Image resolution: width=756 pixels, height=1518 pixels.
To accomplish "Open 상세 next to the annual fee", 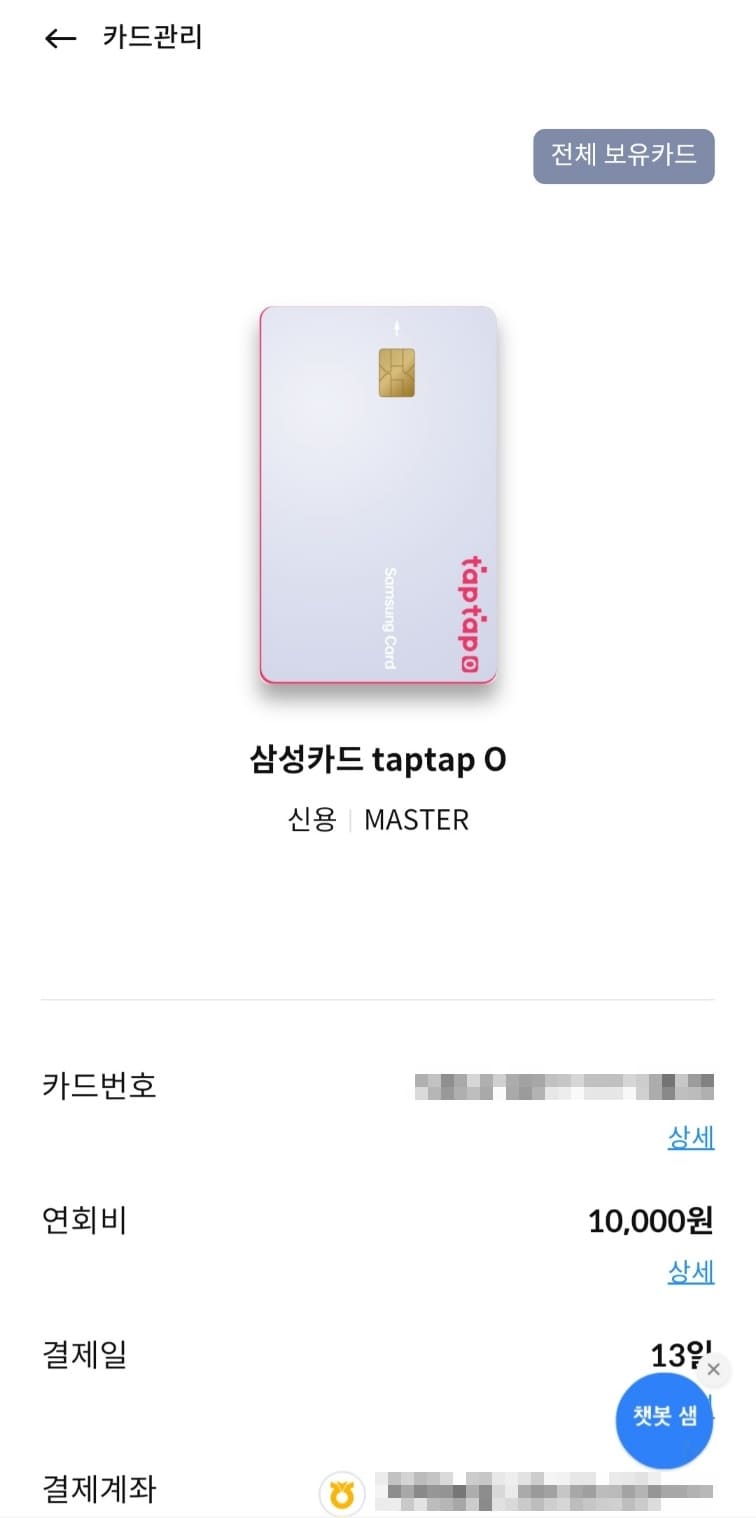I will click(691, 1273).
